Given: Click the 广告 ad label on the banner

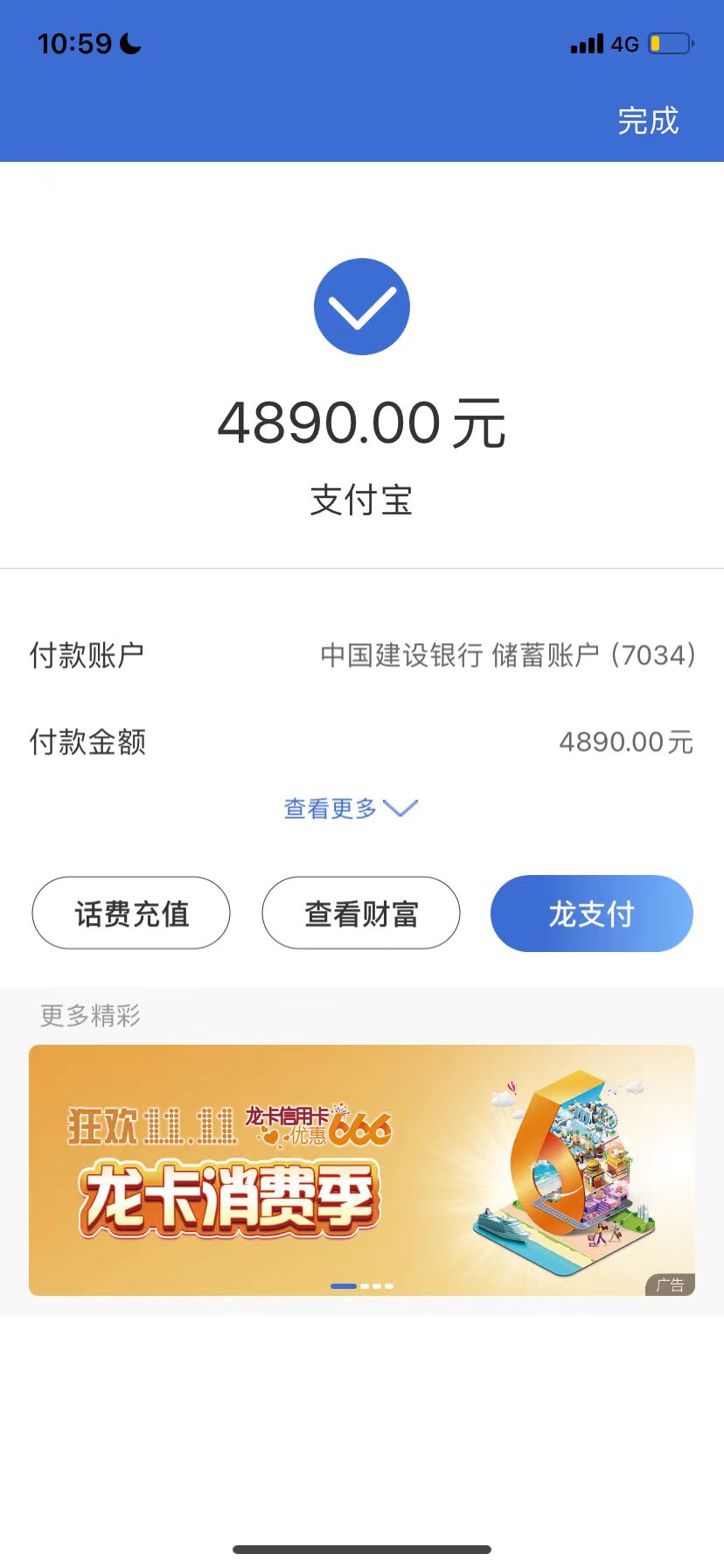Looking at the screenshot, I should tap(669, 1284).
